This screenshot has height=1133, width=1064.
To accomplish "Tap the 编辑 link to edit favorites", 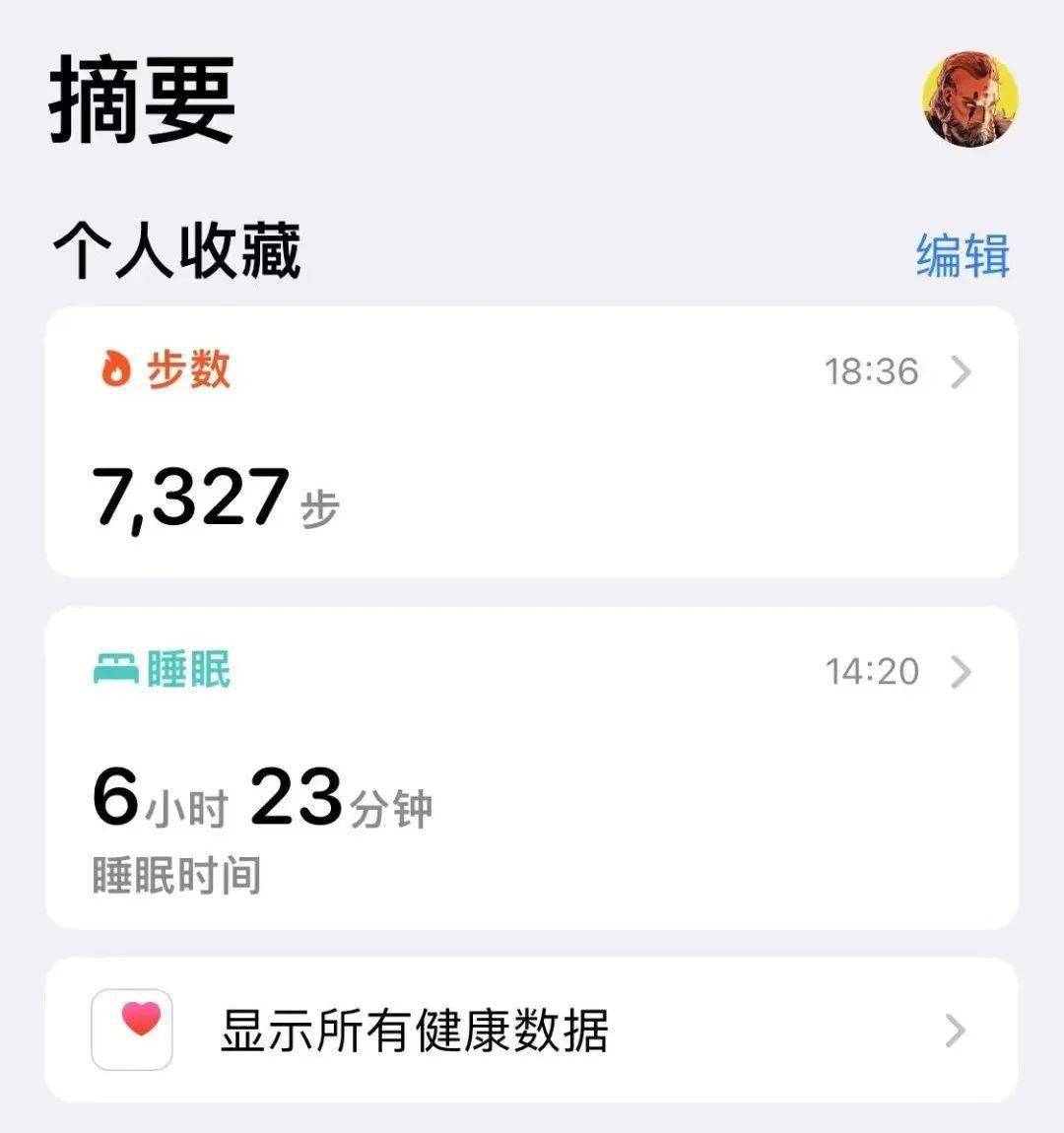I will click(x=963, y=254).
